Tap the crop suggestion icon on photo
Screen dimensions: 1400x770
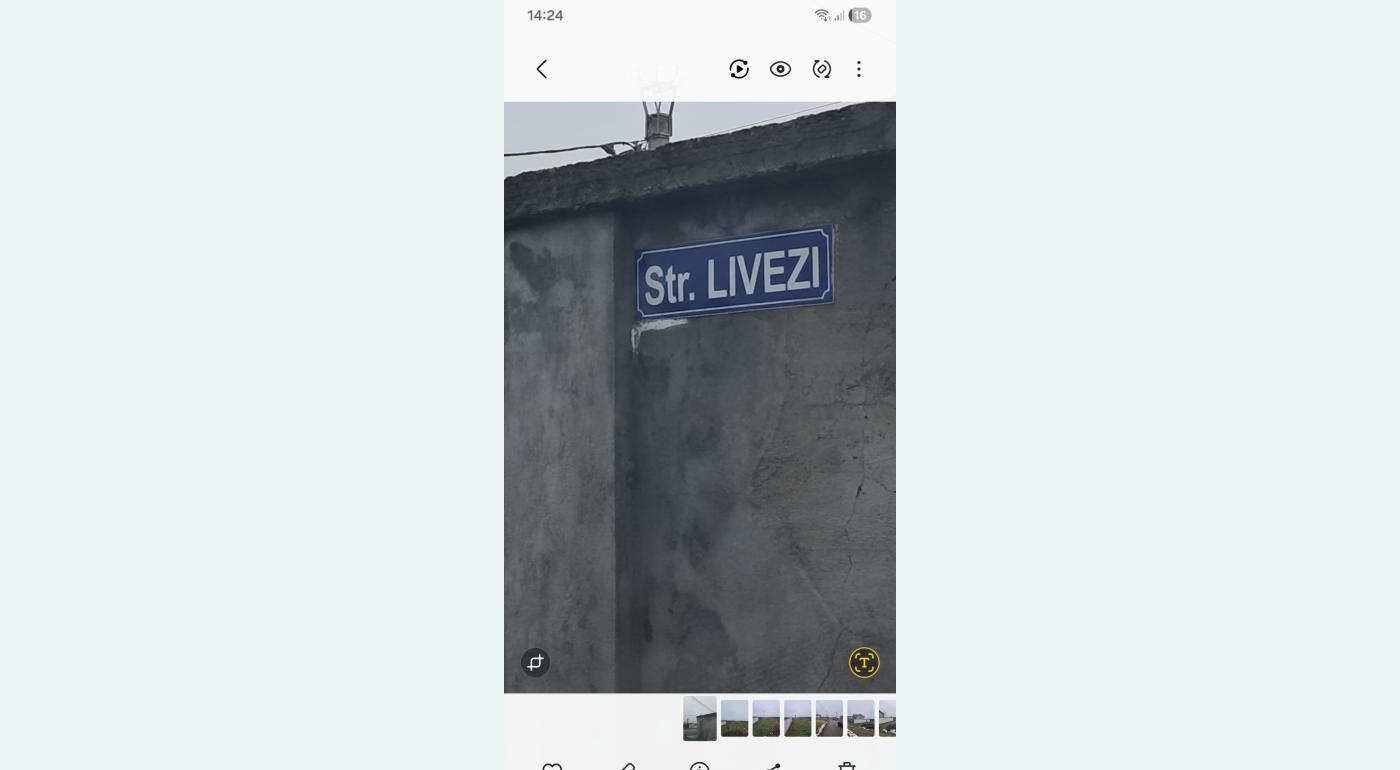[x=535, y=662]
